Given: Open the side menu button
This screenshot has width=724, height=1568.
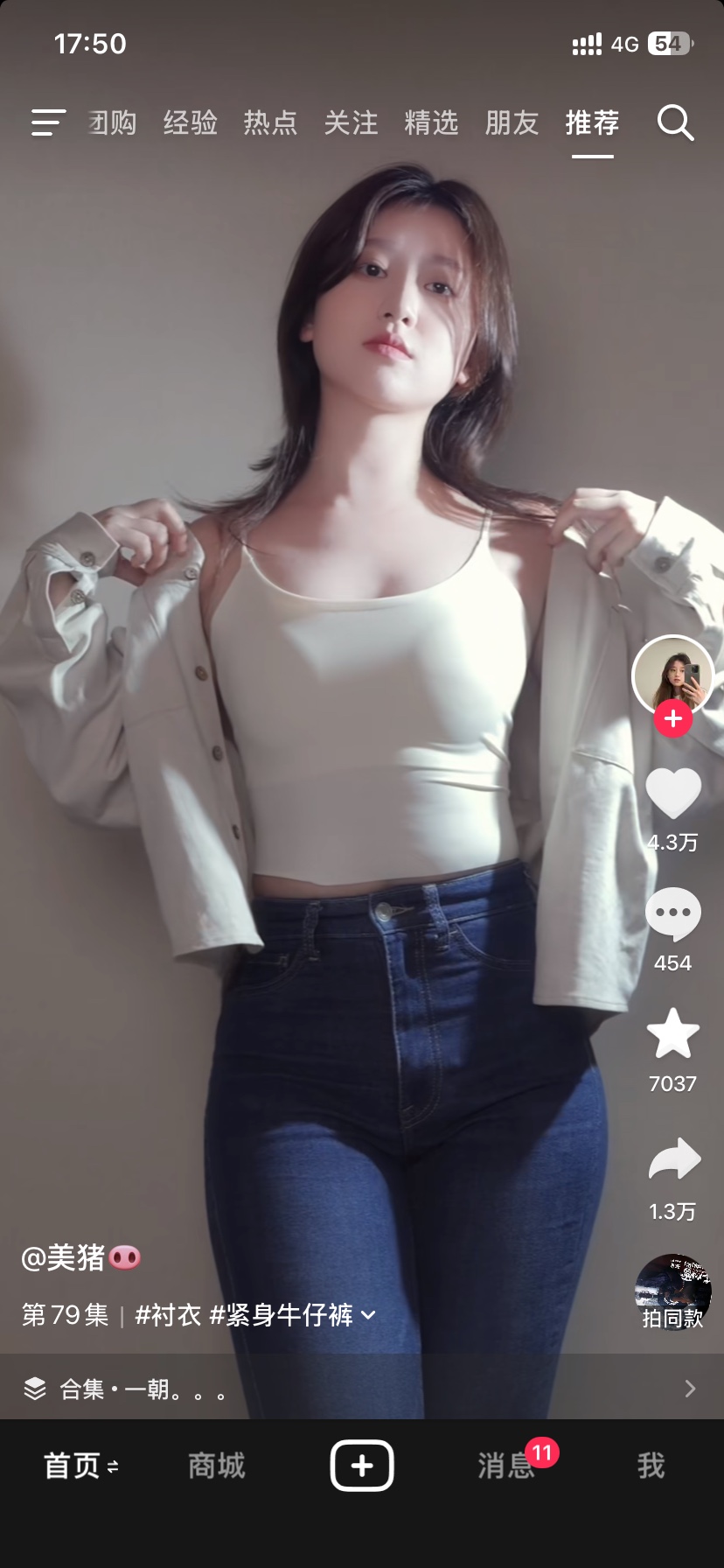Looking at the screenshot, I should [x=49, y=122].
